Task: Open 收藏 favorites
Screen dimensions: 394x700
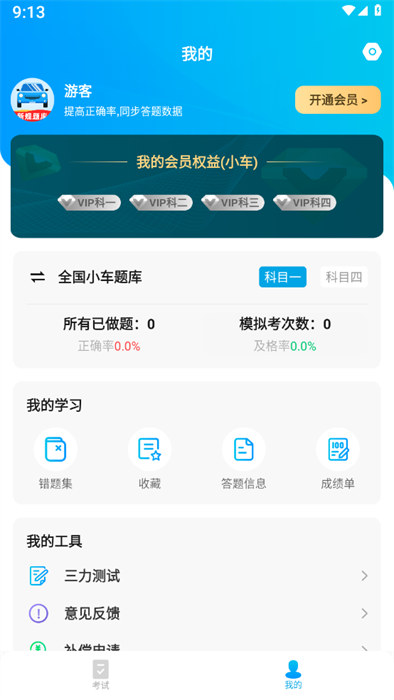Action: [x=149, y=458]
